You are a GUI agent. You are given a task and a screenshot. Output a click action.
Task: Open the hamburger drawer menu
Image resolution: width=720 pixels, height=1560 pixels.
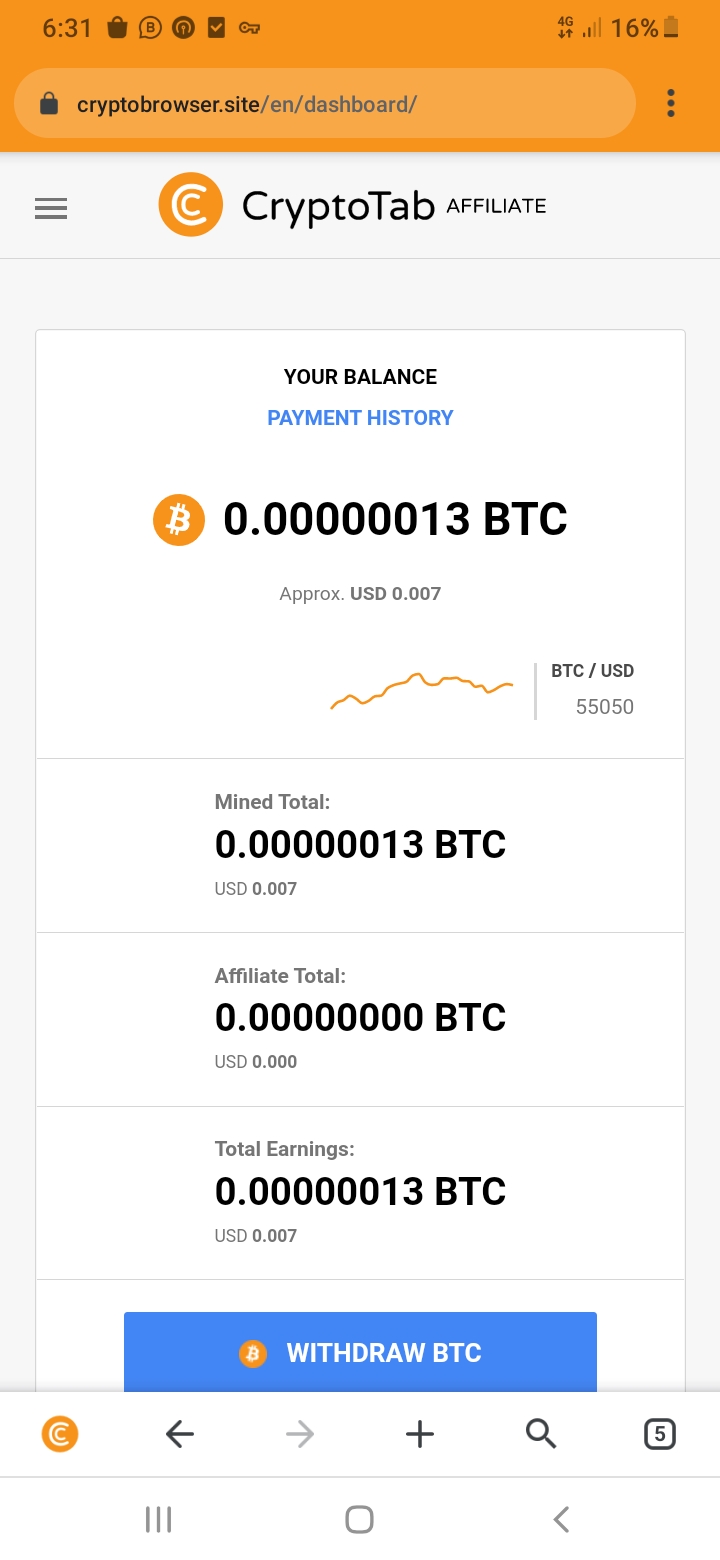point(51,208)
